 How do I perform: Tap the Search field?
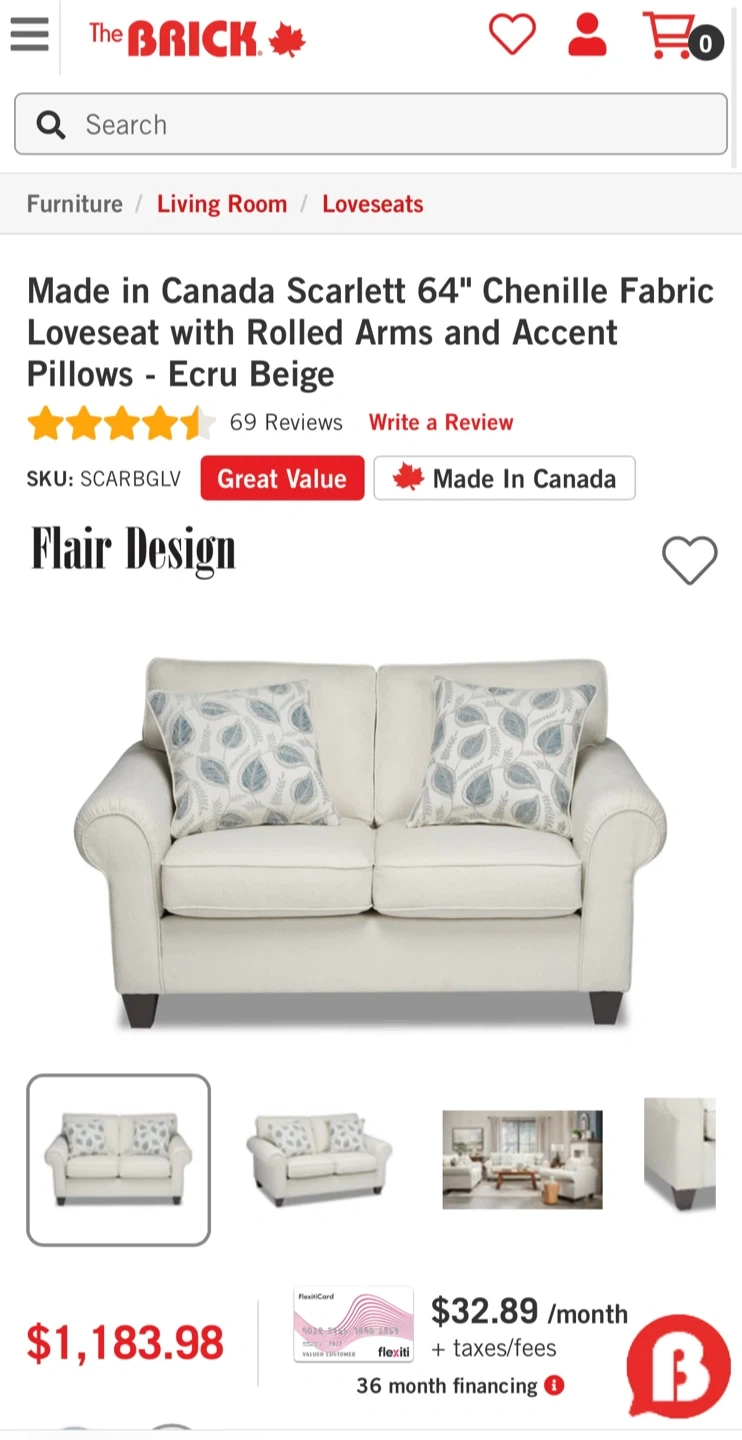point(371,124)
